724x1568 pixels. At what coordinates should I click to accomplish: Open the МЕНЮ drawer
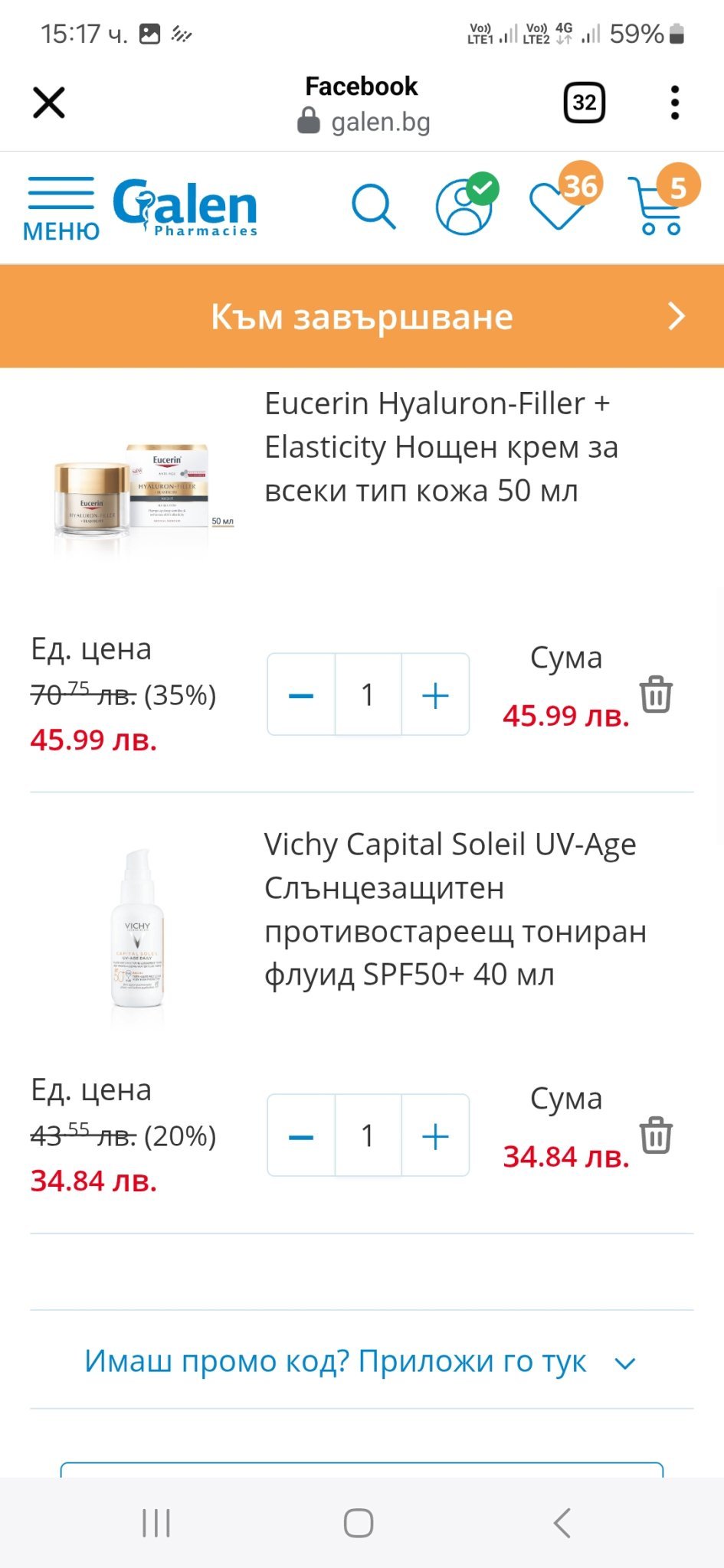pos(61,208)
